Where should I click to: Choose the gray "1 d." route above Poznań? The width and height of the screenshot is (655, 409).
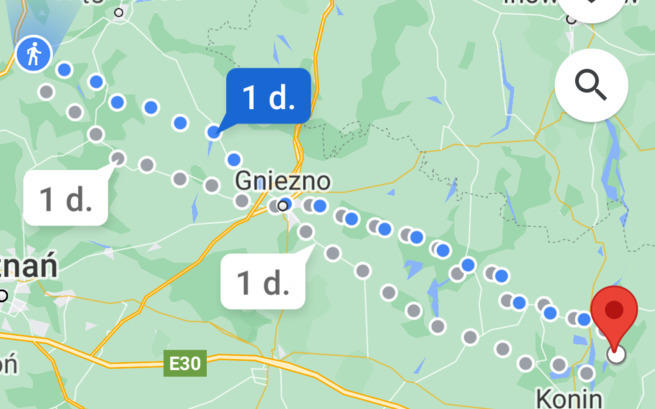click(65, 198)
